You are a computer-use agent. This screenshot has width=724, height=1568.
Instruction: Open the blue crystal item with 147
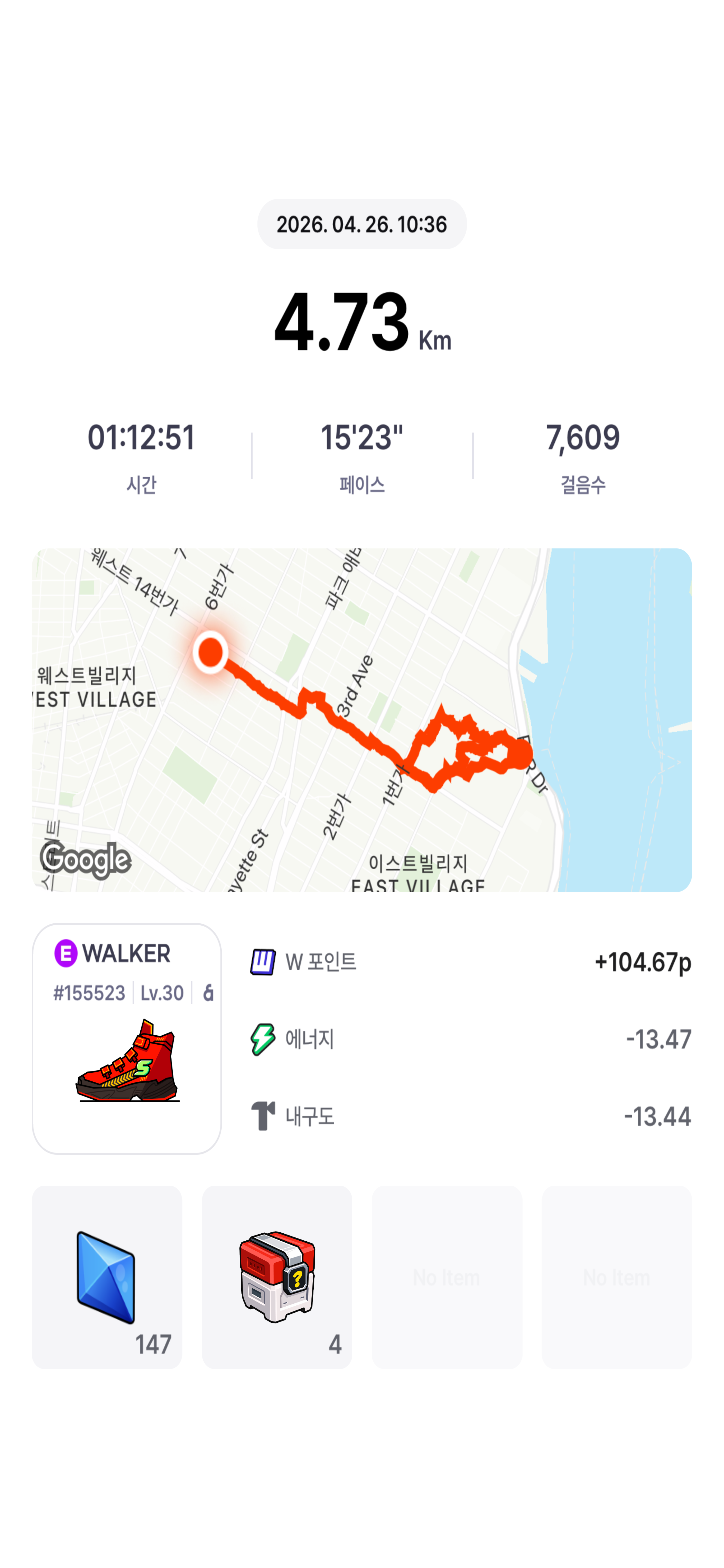[107, 1276]
